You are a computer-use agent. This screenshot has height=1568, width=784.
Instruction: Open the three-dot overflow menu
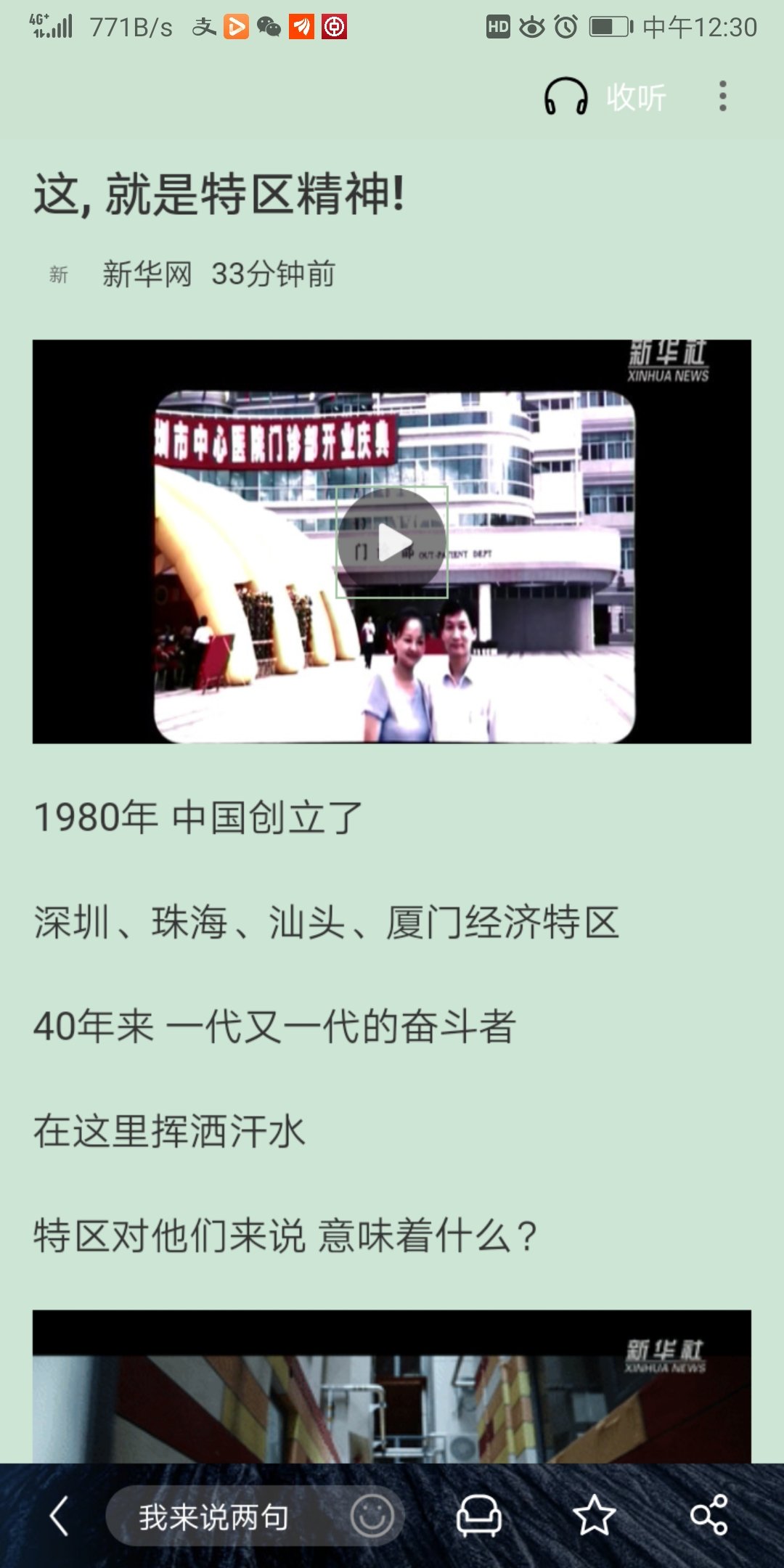coord(722,97)
